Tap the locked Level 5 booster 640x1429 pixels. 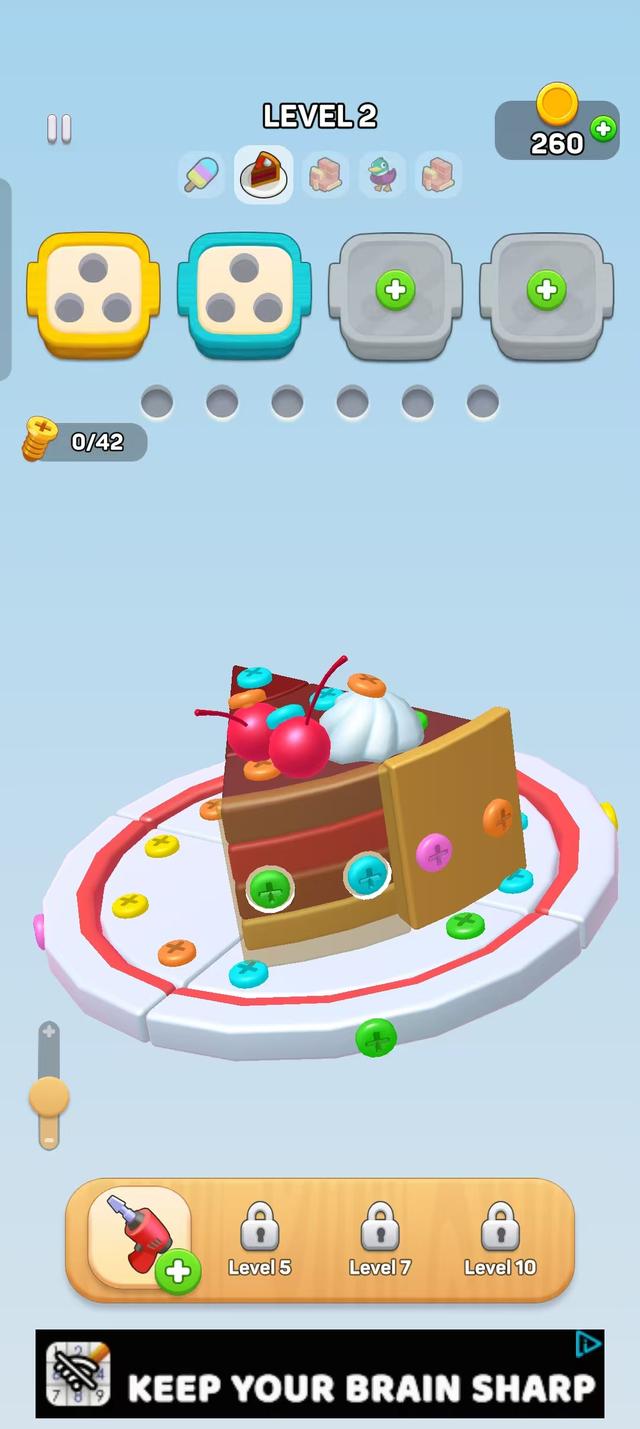260,1238
